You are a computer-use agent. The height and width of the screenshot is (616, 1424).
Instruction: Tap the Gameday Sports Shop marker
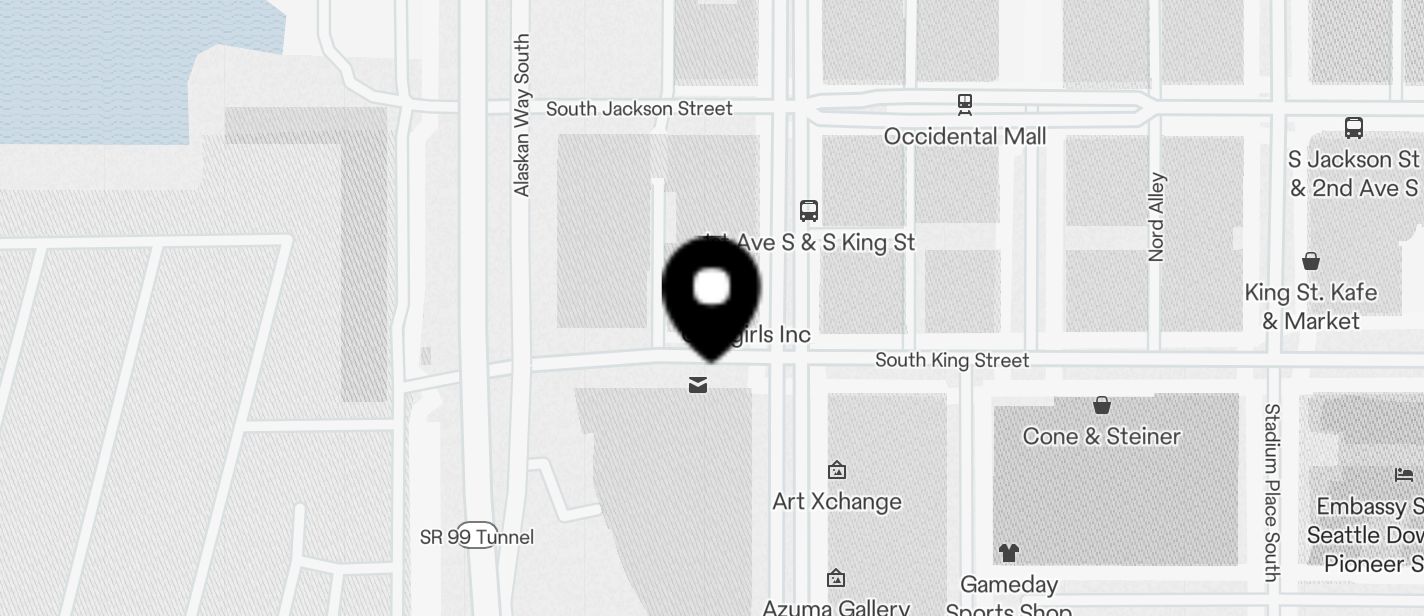pyautogui.click(x=1008, y=553)
